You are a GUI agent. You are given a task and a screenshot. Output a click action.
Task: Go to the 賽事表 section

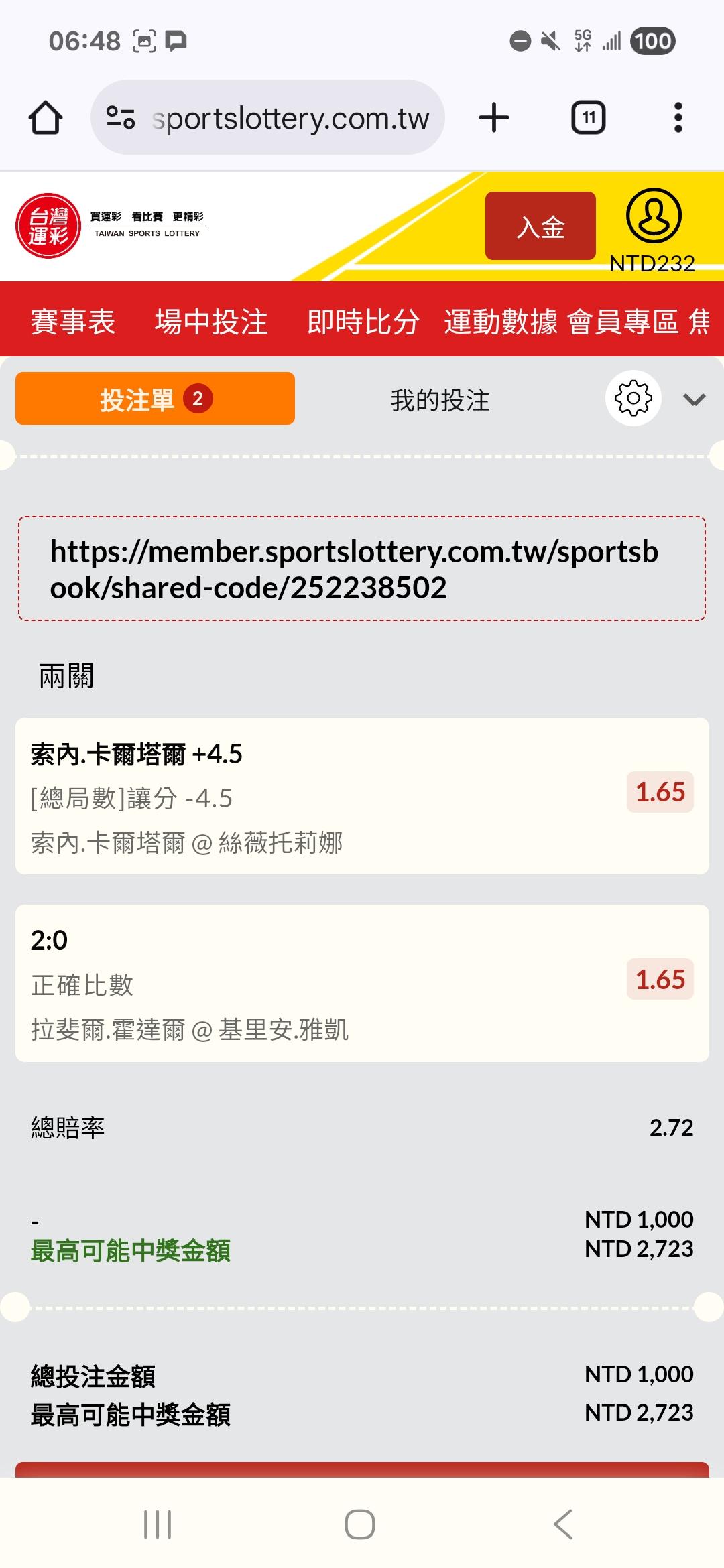pos(73,322)
